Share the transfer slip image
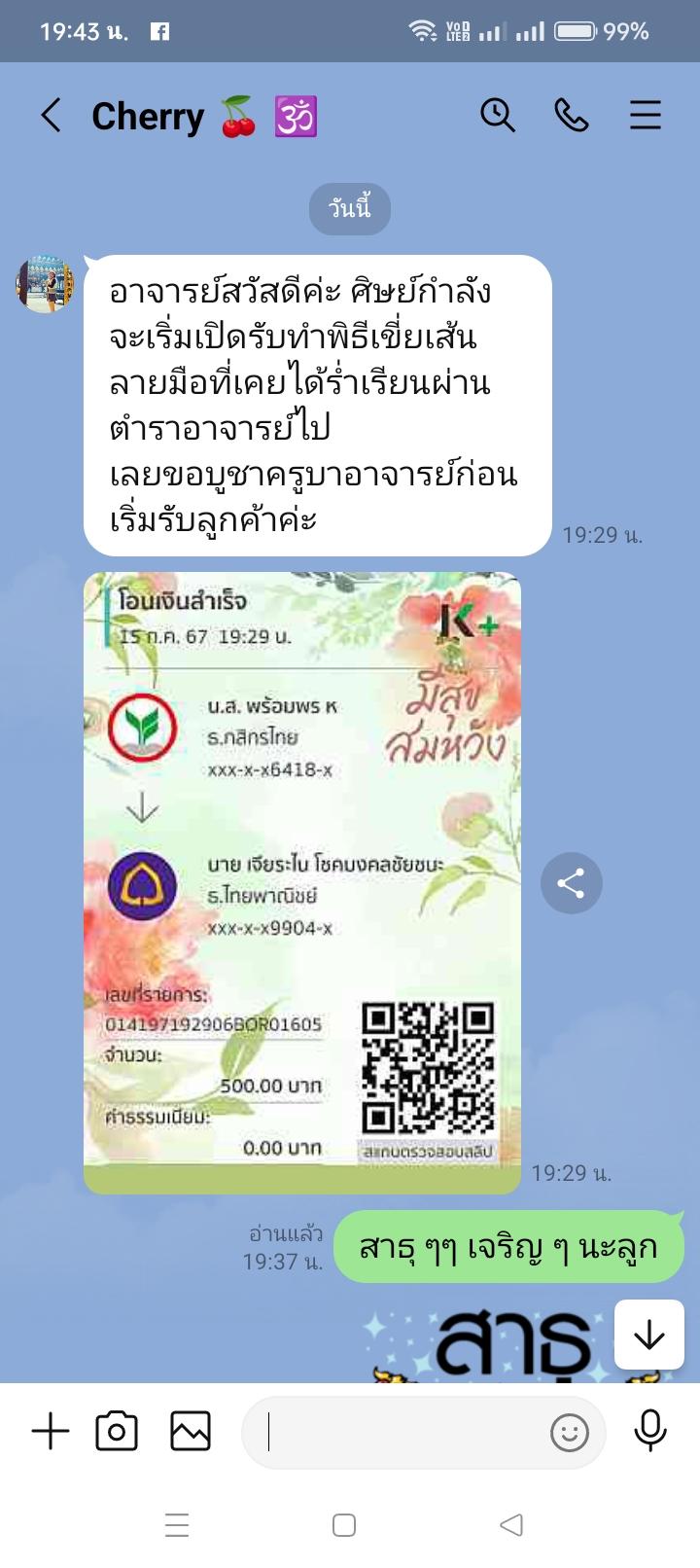The height and width of the screenshot is (1568, 700). [571, 883]
